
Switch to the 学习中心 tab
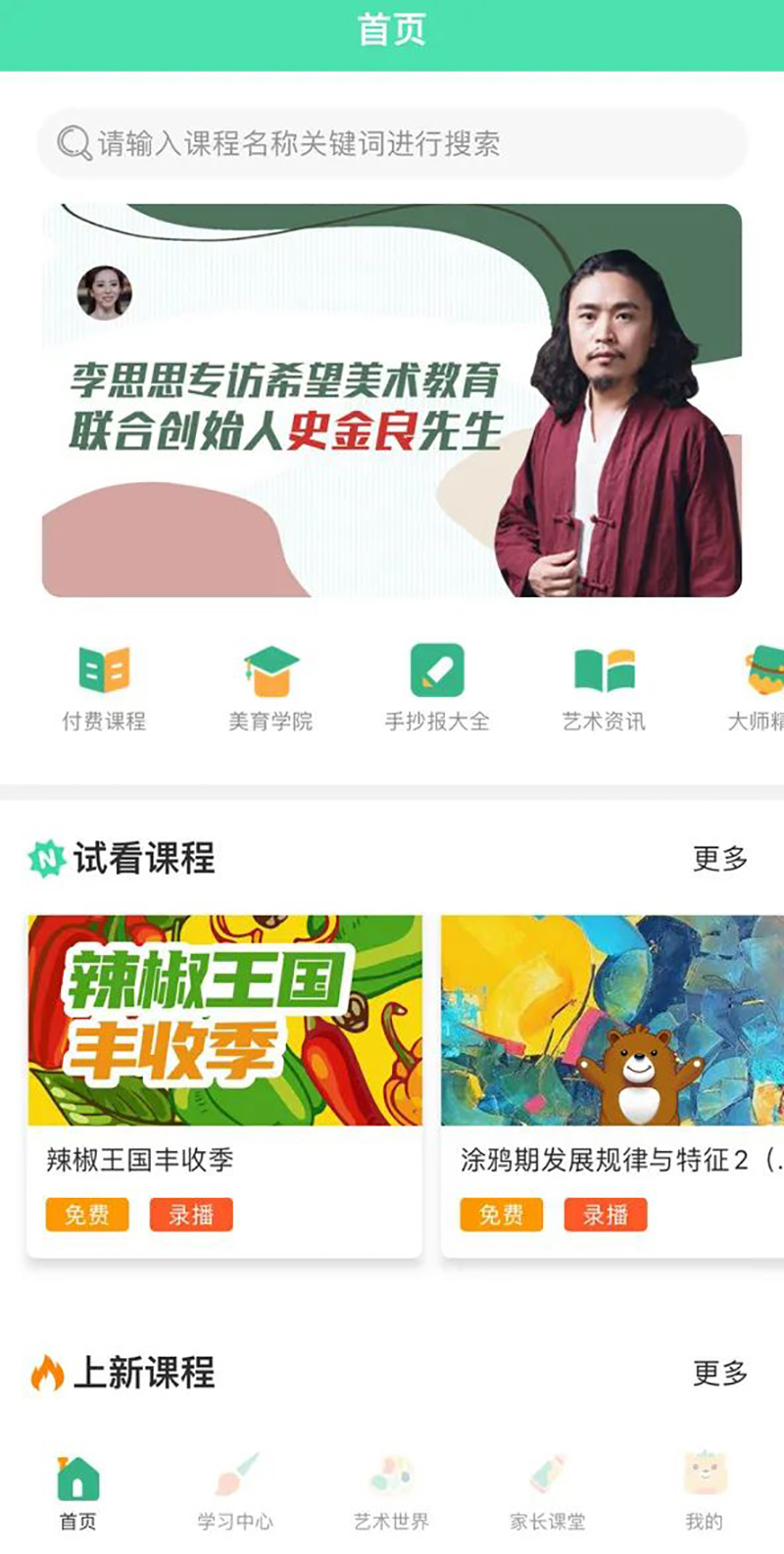(235, 1494)
